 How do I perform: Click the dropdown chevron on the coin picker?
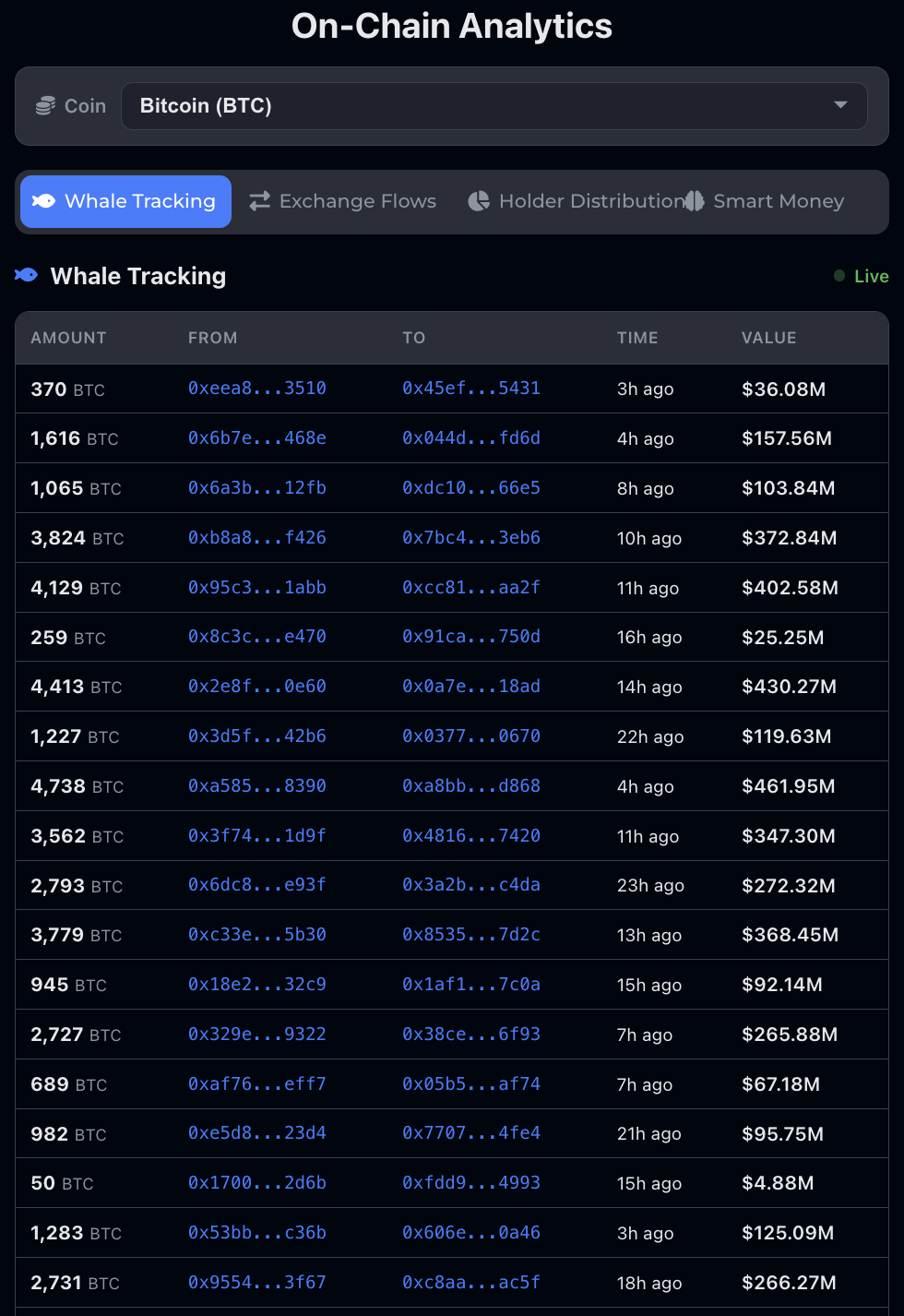point(840,105)
